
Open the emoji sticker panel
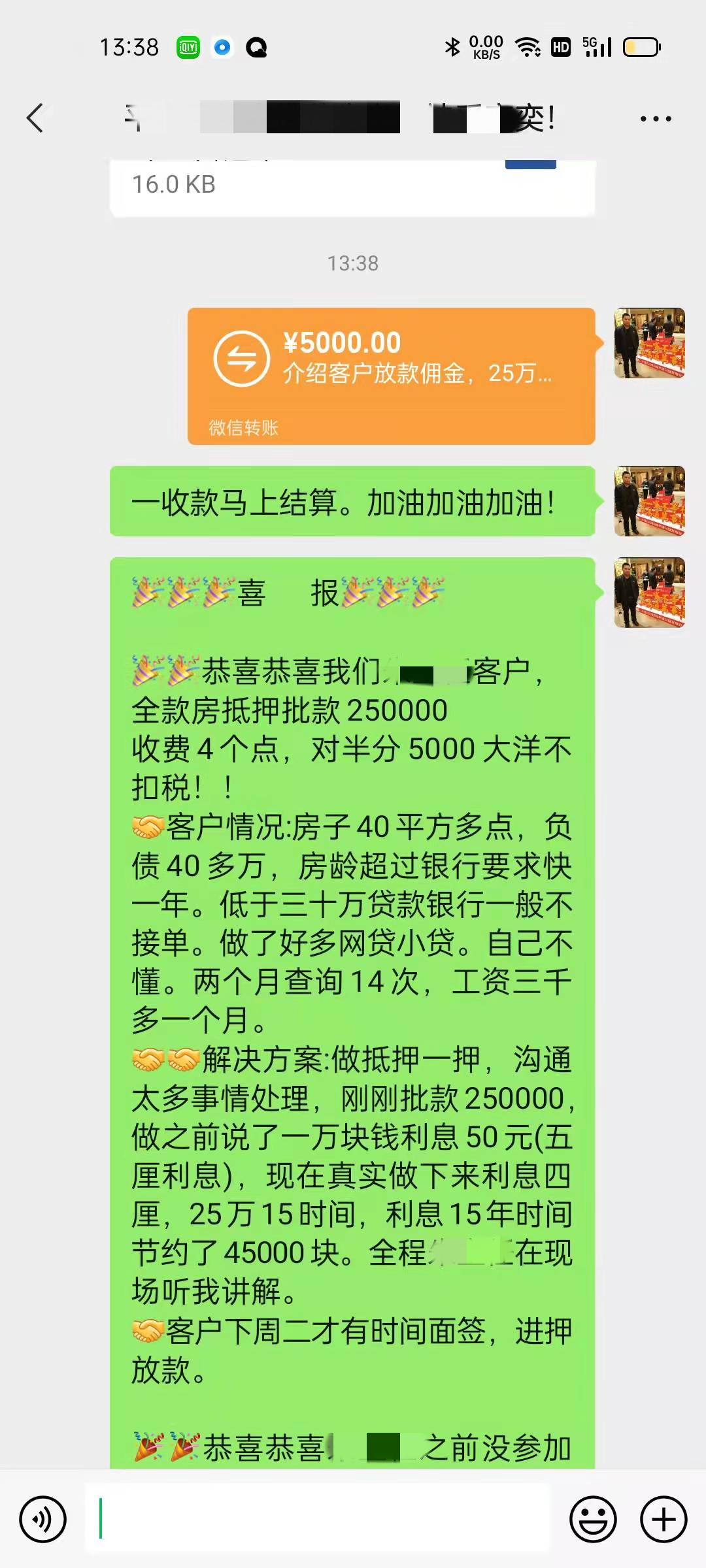593,1519
